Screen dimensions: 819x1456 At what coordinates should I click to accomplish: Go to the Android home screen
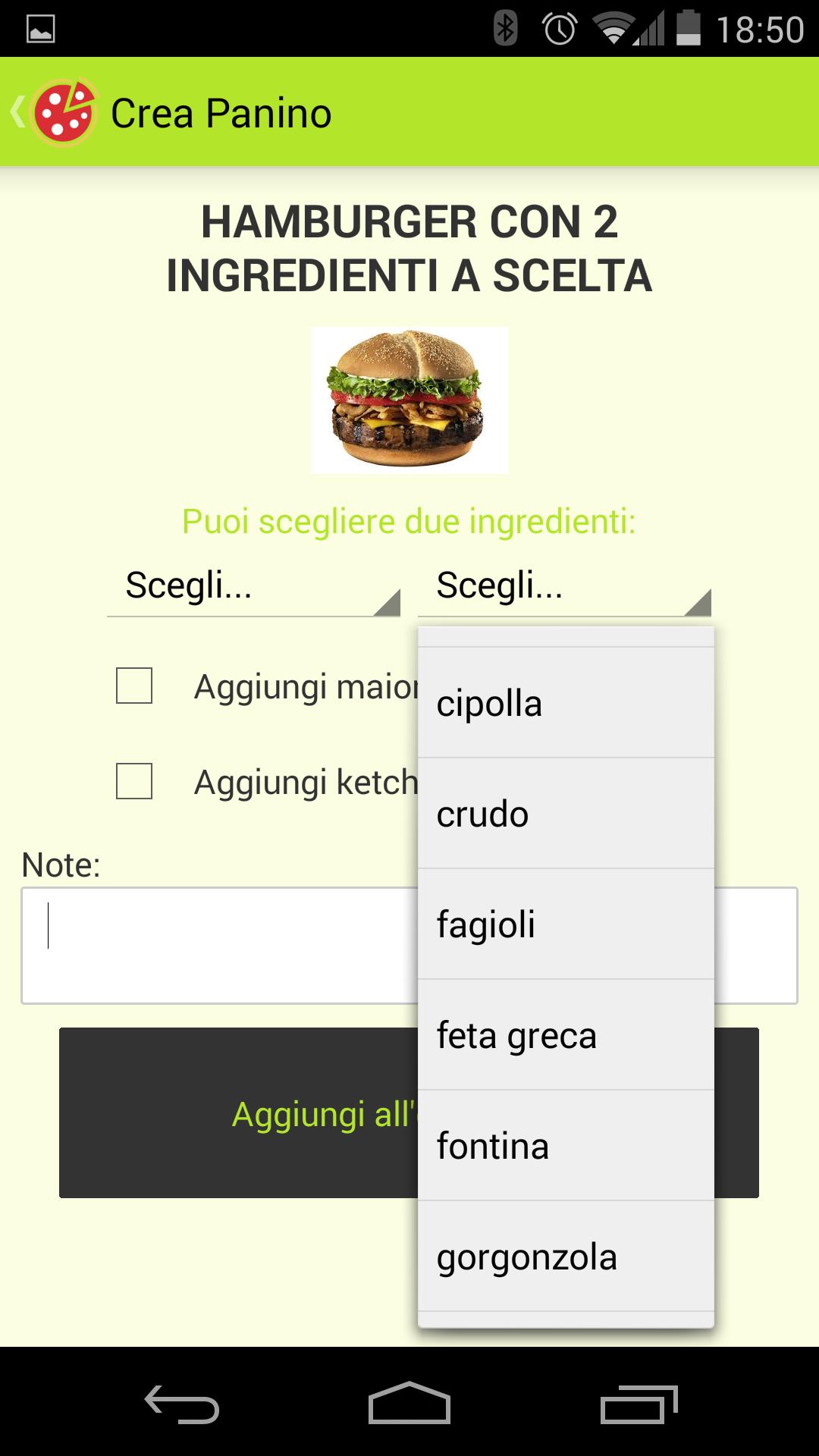tap(409, 1404)
